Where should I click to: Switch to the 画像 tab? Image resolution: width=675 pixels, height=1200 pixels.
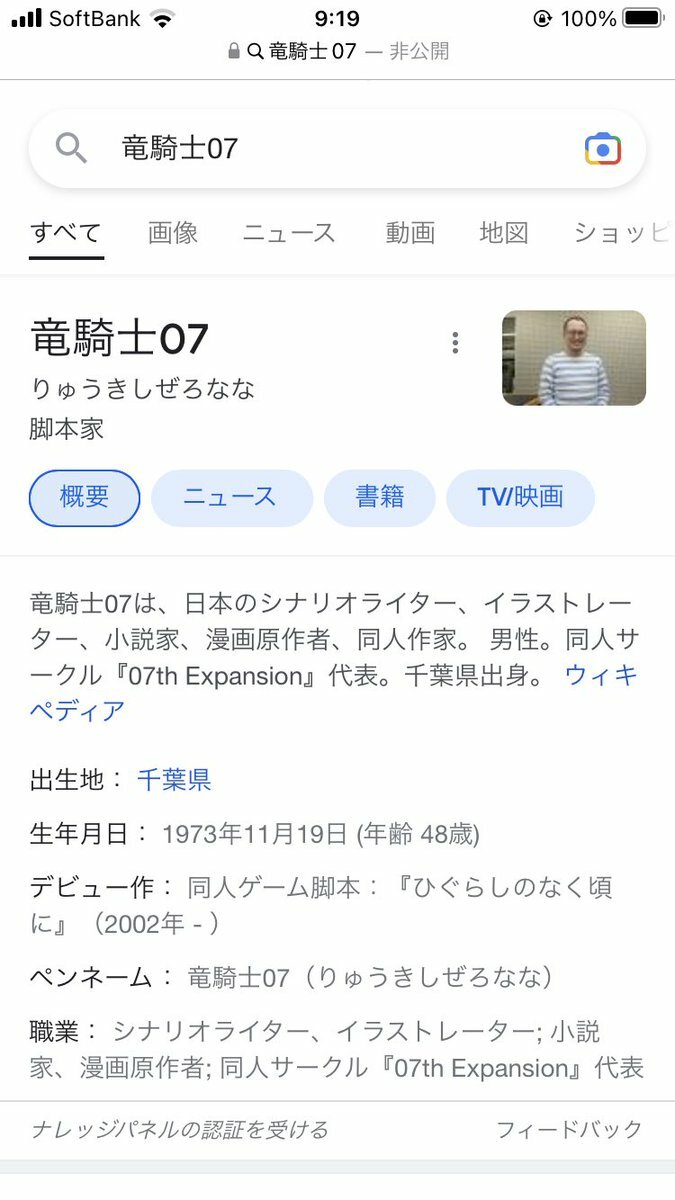point(173,233)
